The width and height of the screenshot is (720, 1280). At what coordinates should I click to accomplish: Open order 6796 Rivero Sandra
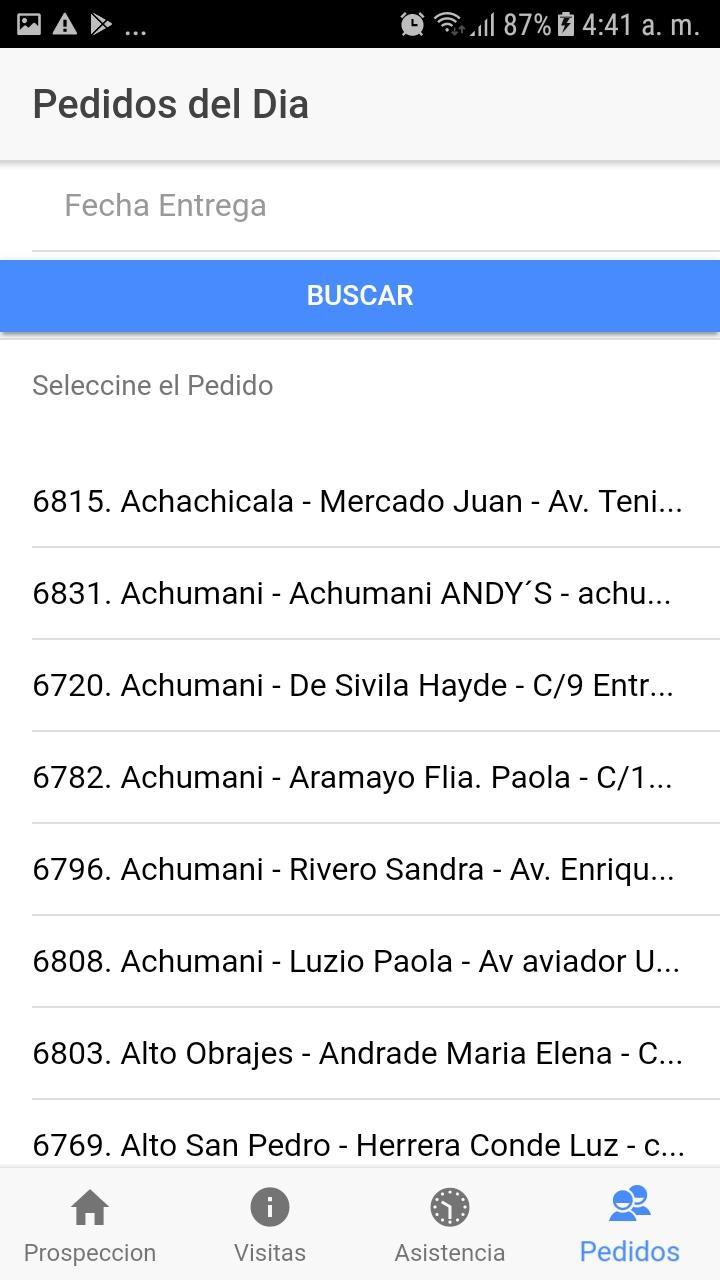tap(360, 869)
